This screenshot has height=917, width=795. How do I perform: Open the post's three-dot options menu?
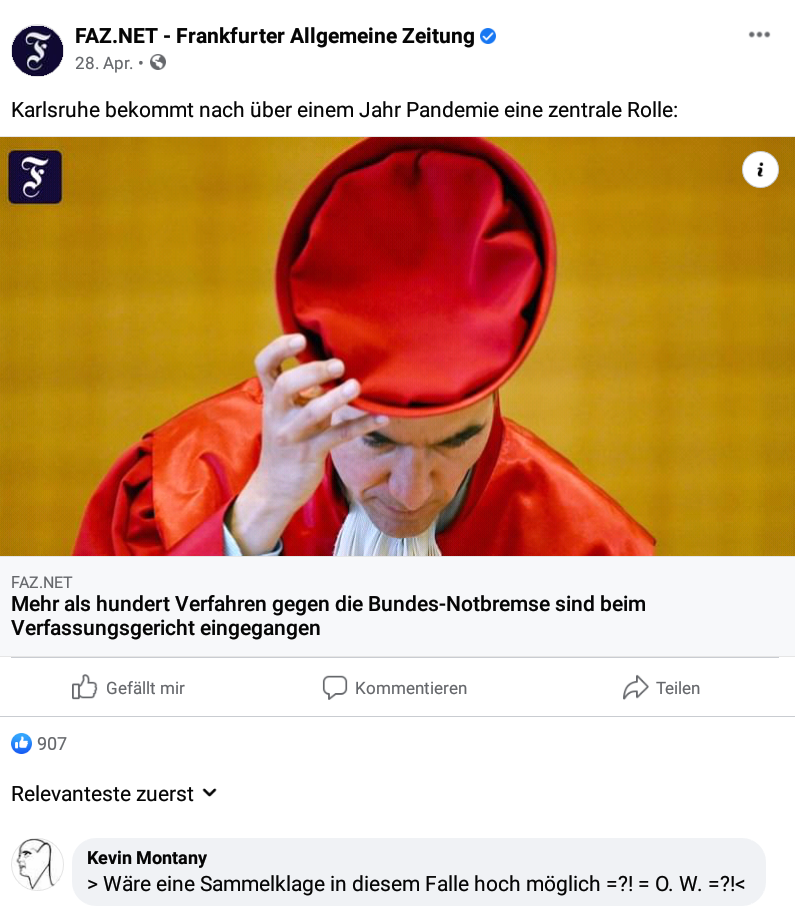(759, 35)
